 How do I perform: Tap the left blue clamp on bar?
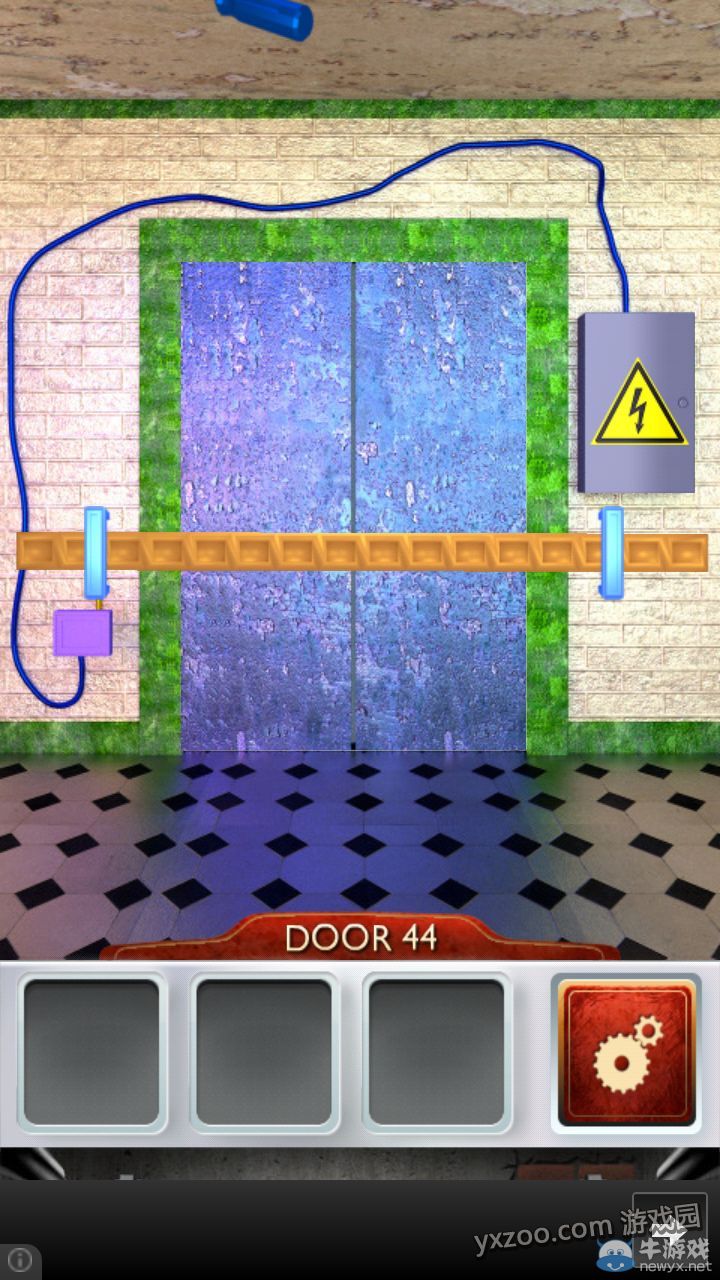coord(96,552)
